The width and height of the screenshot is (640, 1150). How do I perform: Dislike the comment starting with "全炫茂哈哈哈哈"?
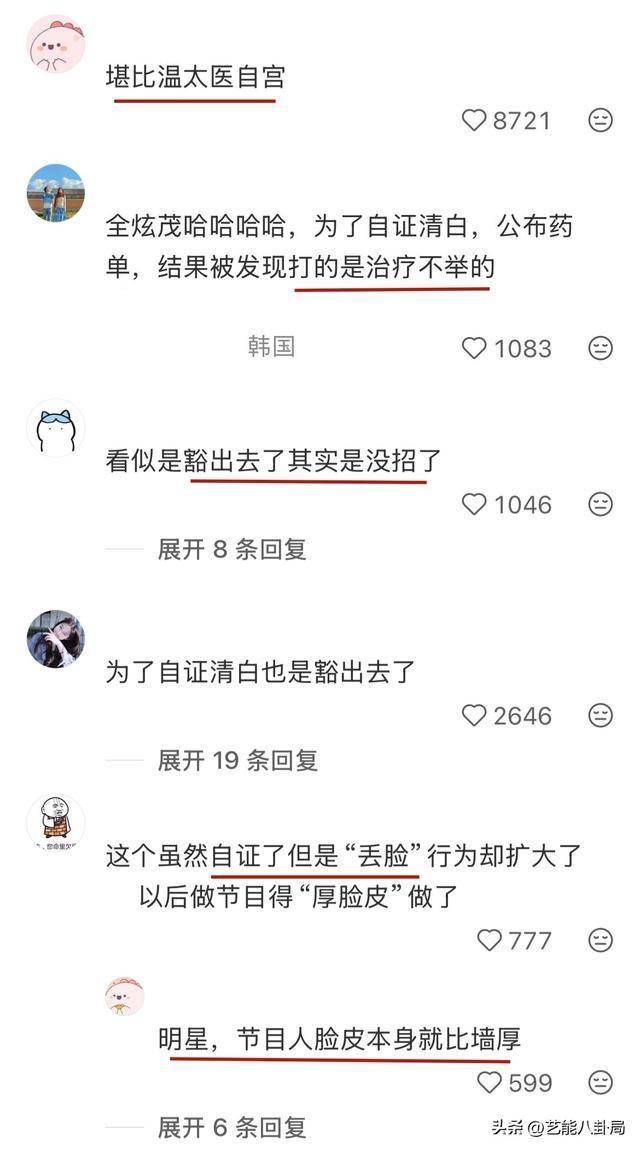click(600, 348)
